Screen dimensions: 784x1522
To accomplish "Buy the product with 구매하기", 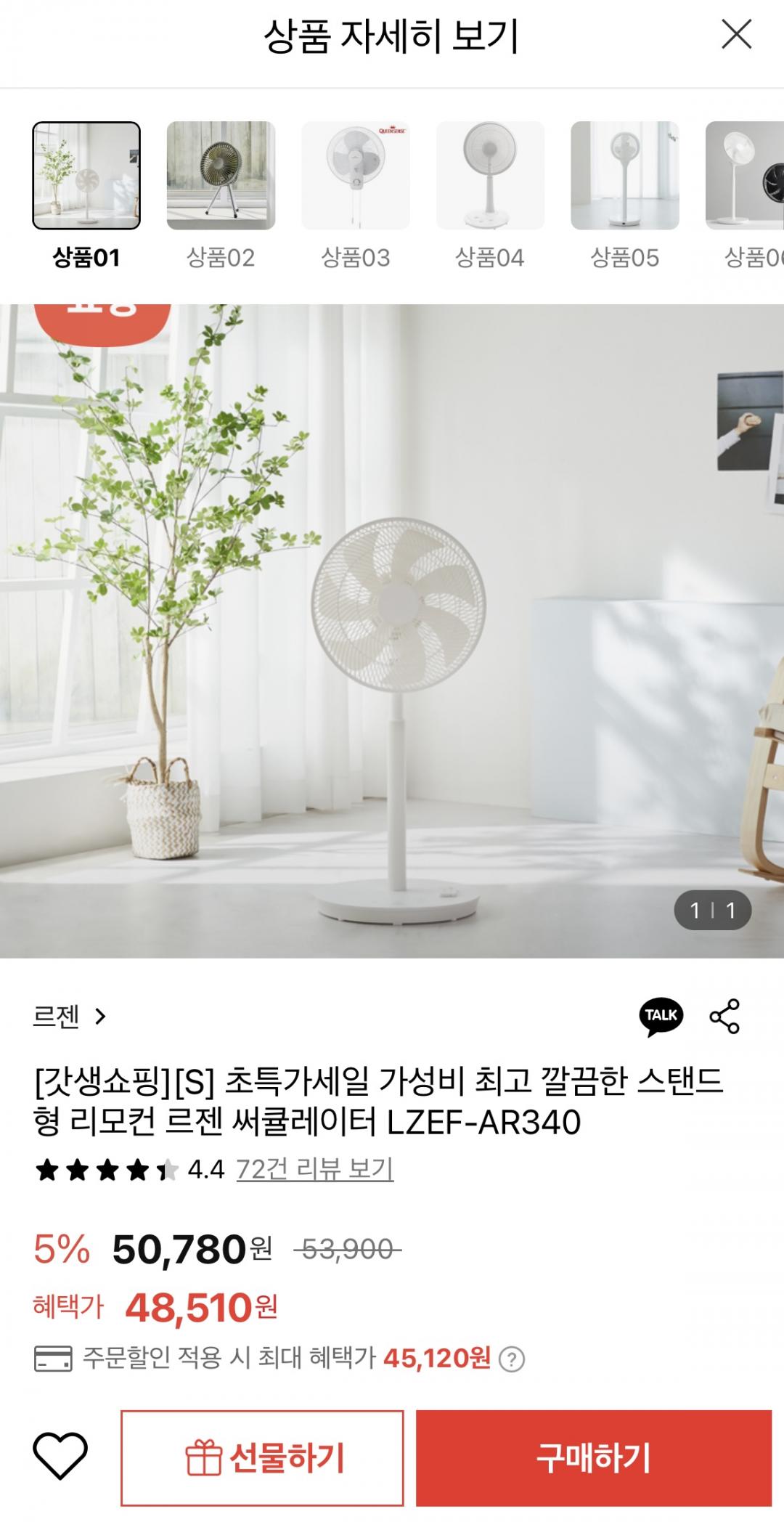I will 594,1458.
